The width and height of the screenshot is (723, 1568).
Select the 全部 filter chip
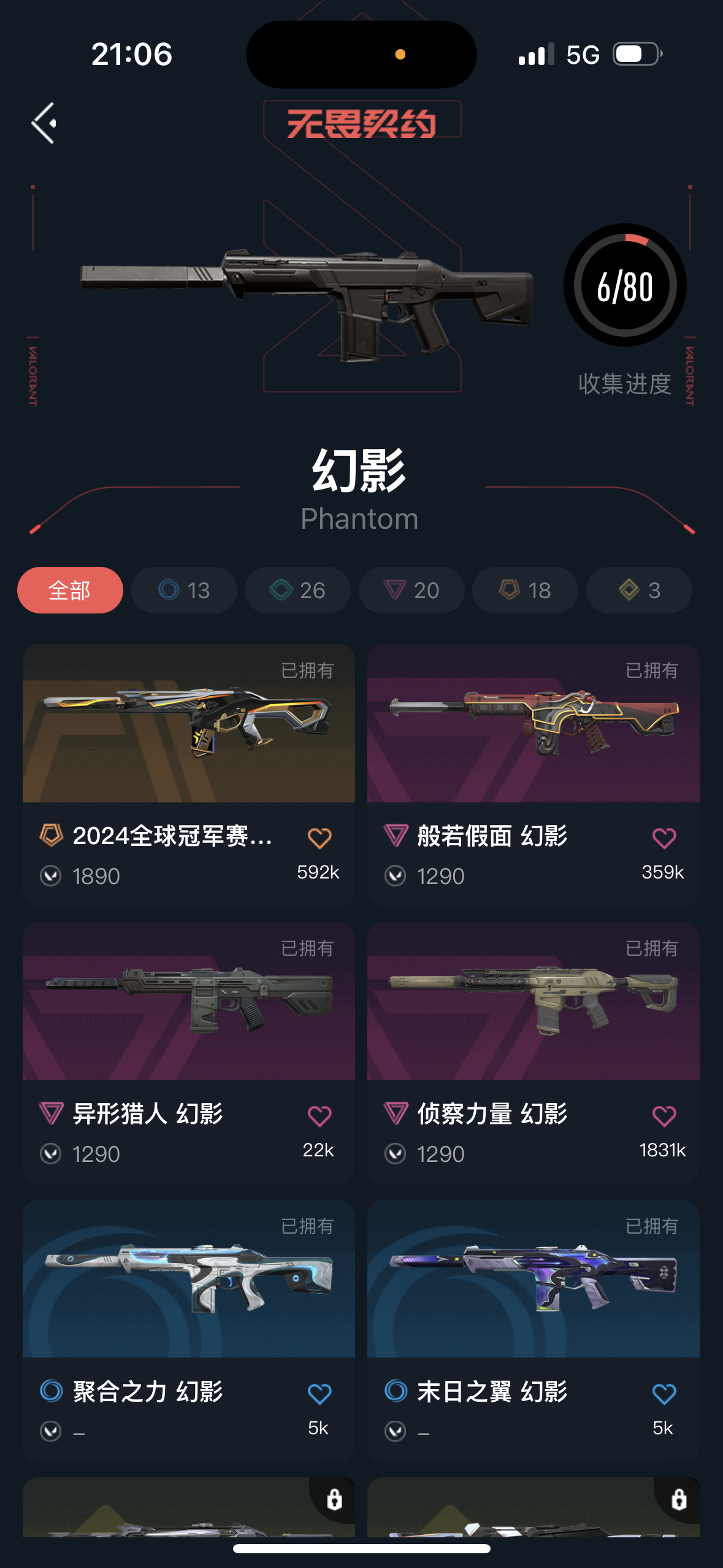point(70,590)
